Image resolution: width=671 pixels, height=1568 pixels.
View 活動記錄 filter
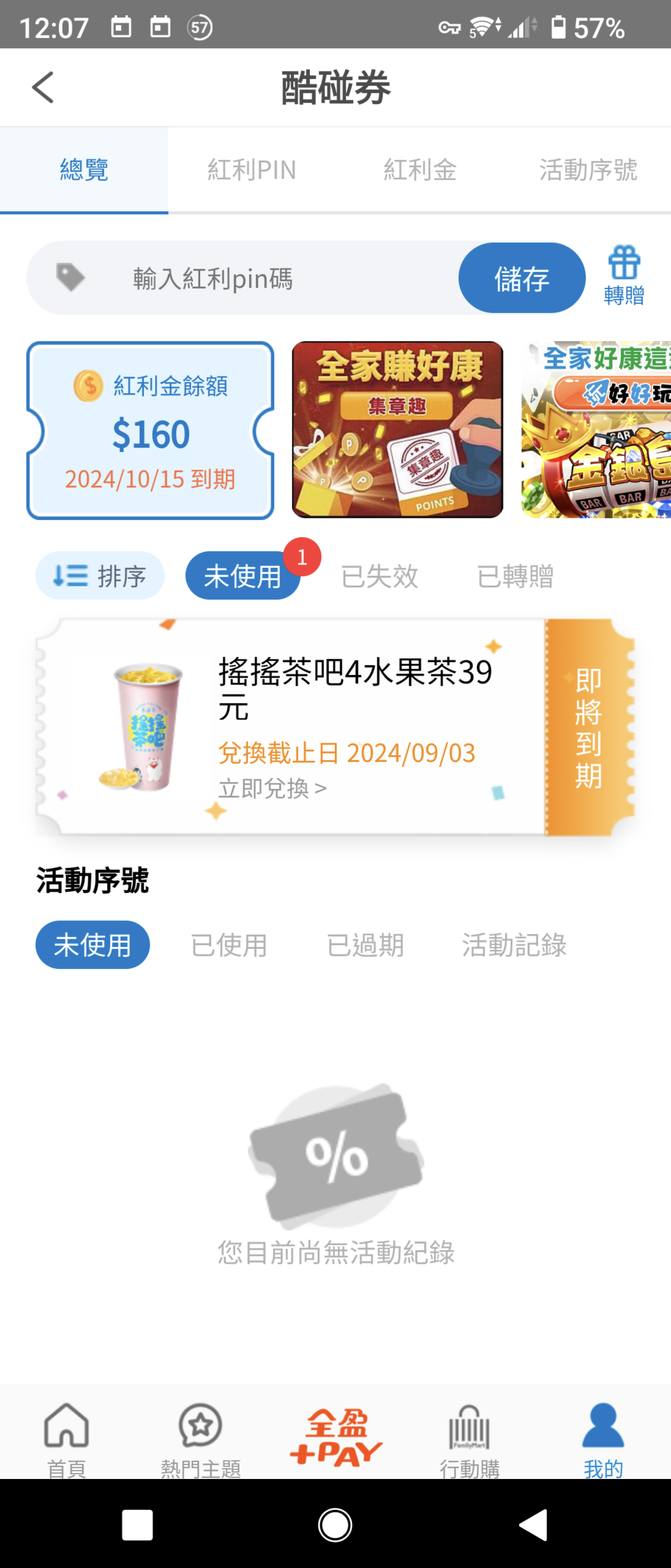[x=514, y=945]
